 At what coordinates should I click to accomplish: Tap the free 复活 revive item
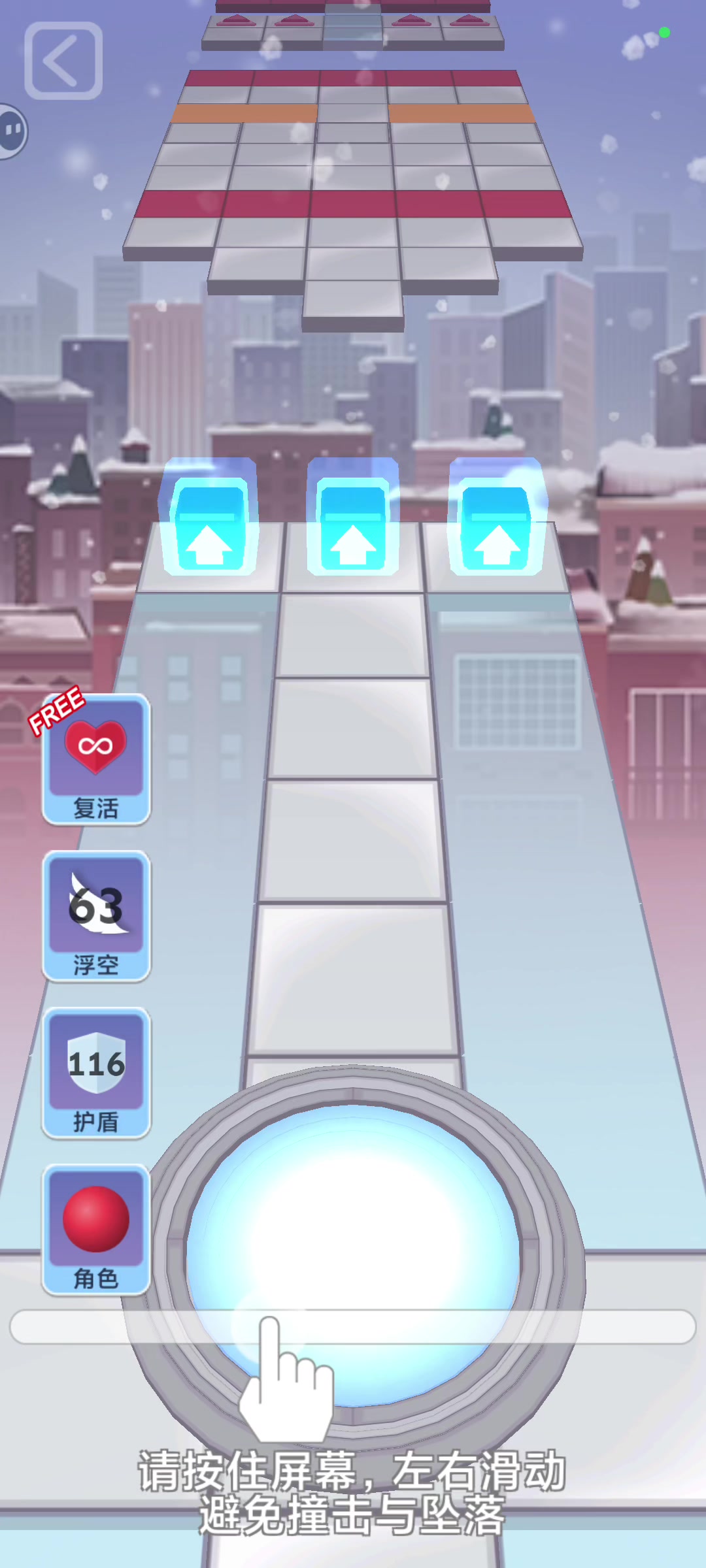click(96, 759)
